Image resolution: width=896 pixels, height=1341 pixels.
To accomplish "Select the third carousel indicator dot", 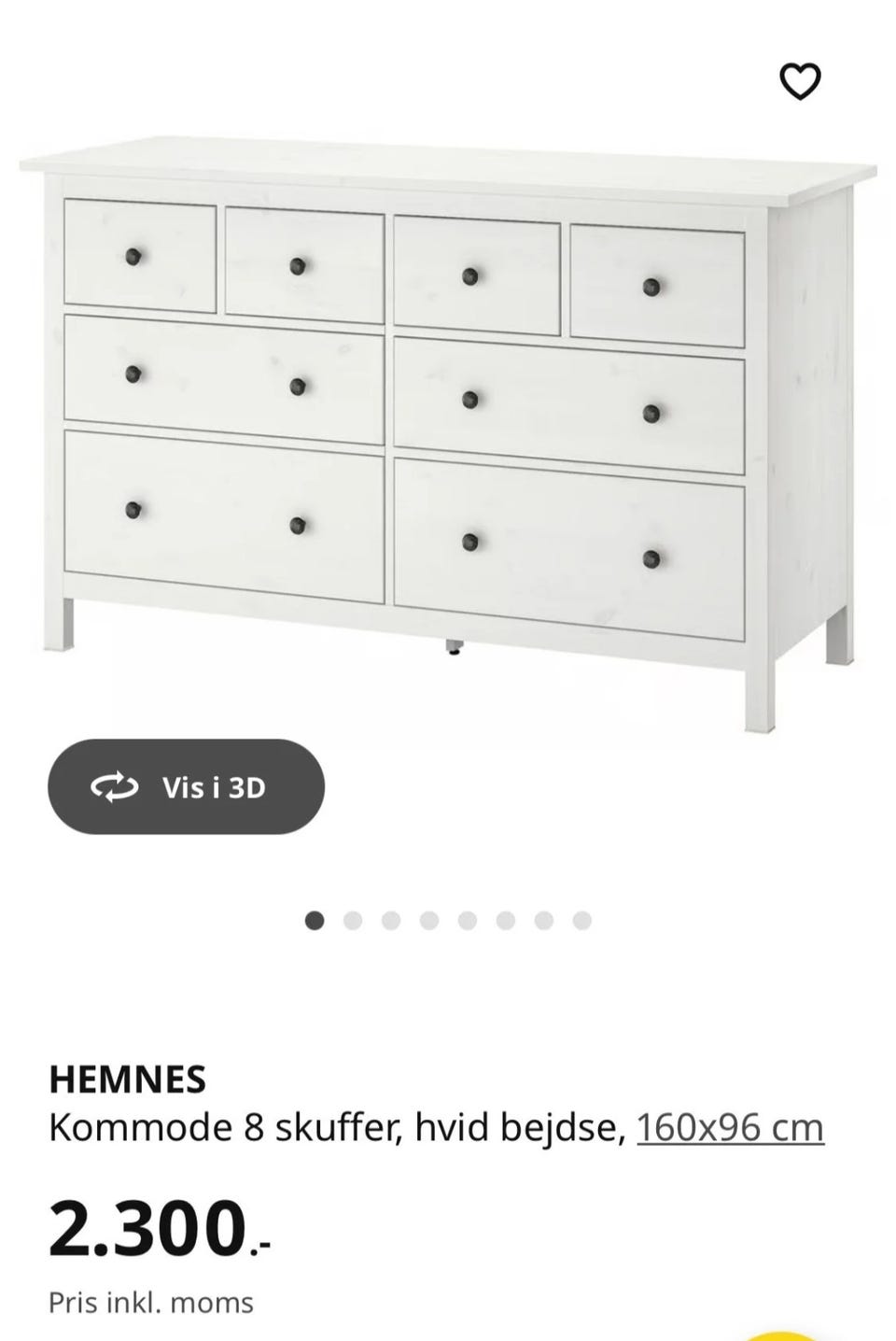I will (392, 920).
